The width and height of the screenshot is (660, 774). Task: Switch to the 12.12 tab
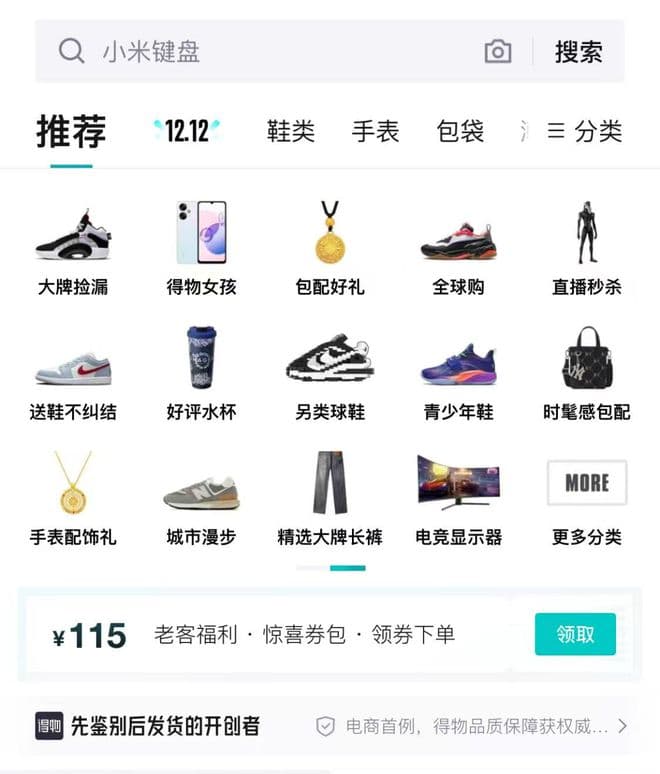pos(187,130)
